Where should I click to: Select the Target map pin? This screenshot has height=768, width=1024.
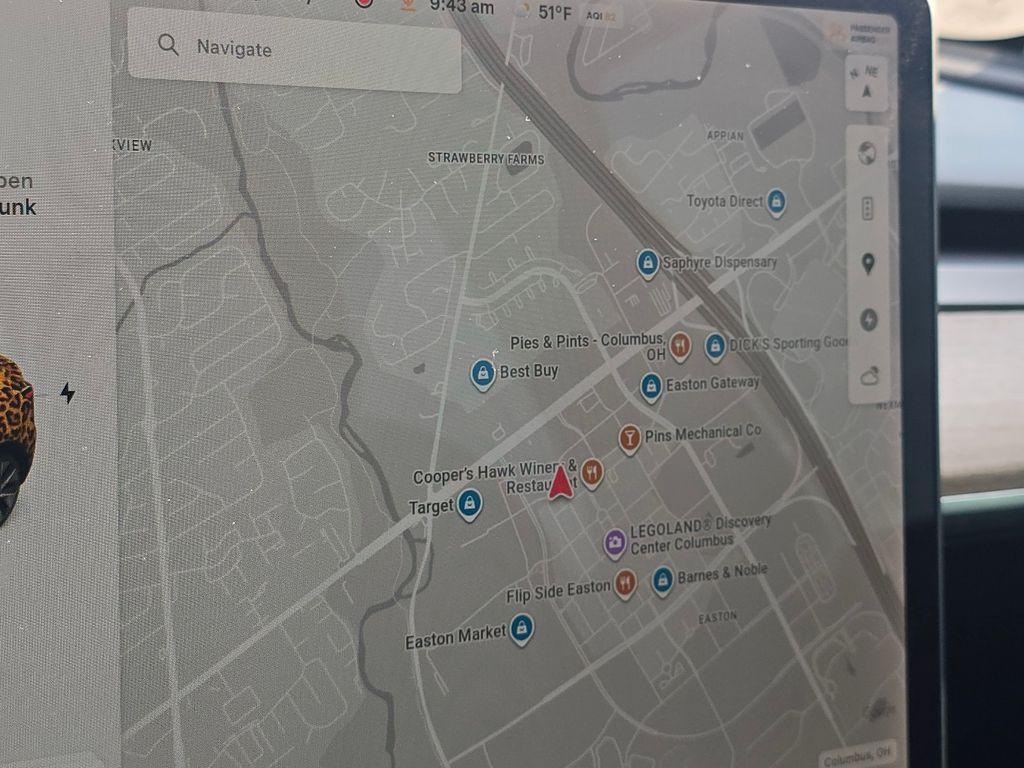click(470, 504)
